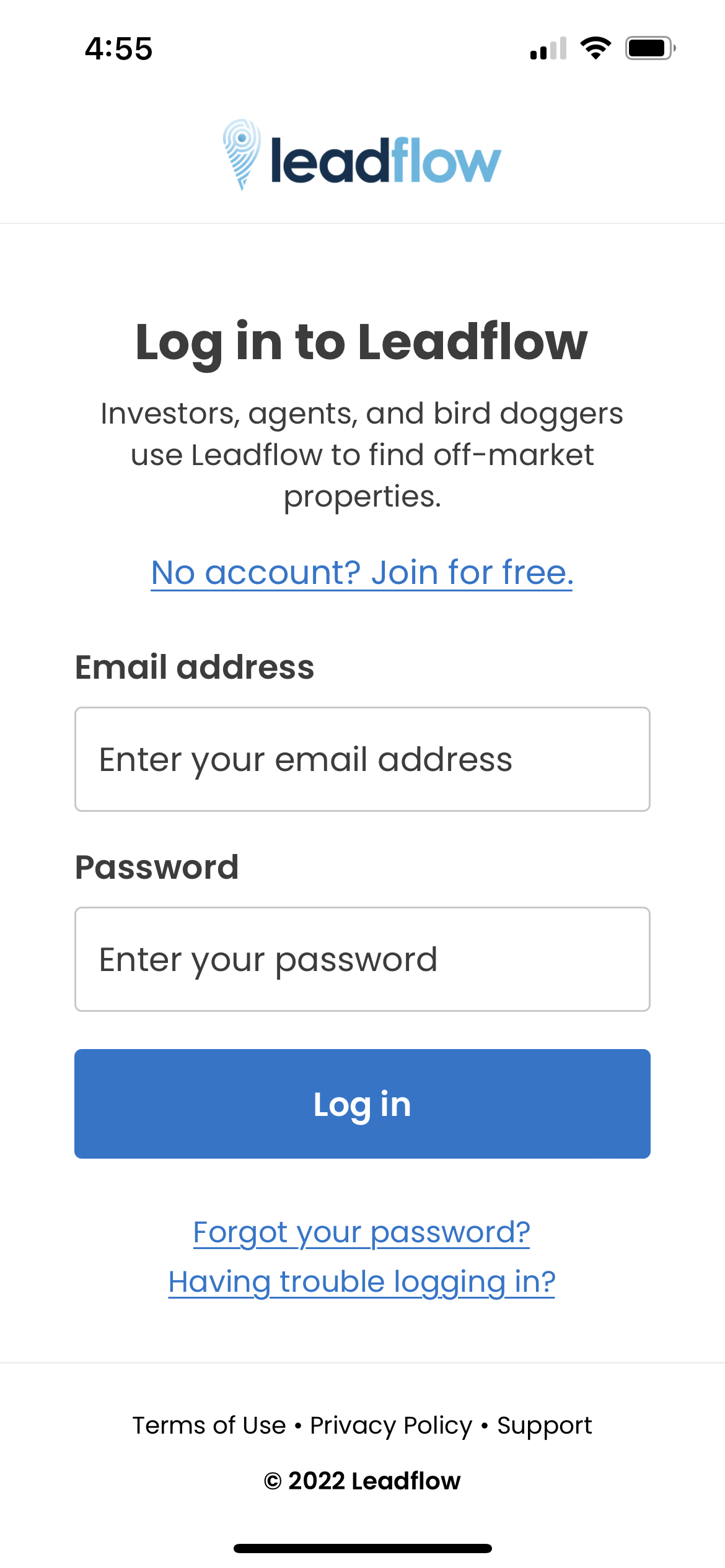Focus the password field
Screen dimensions: 725x1568
pos(362,959)
